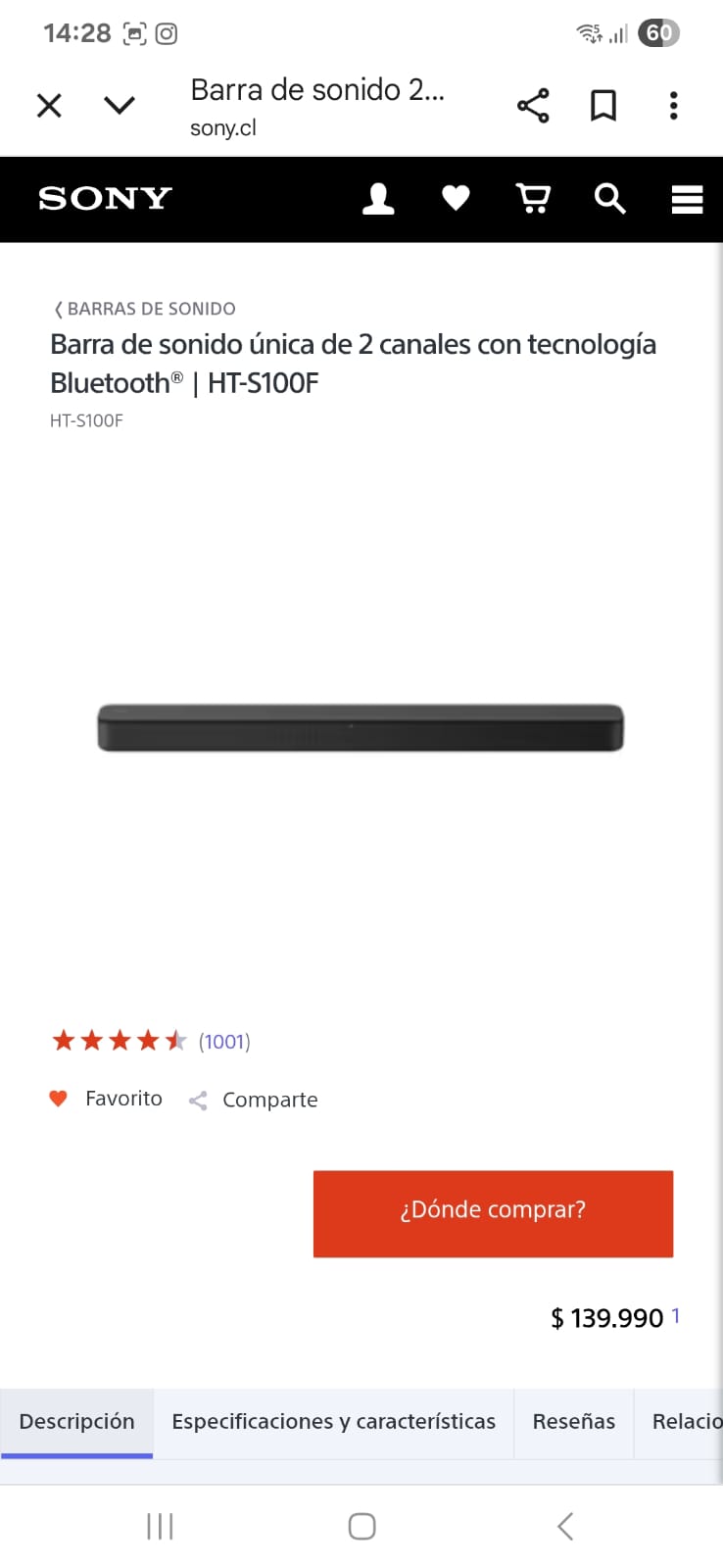
Task: Select the Descripción tab
Action: click(x=76, y=1422)
